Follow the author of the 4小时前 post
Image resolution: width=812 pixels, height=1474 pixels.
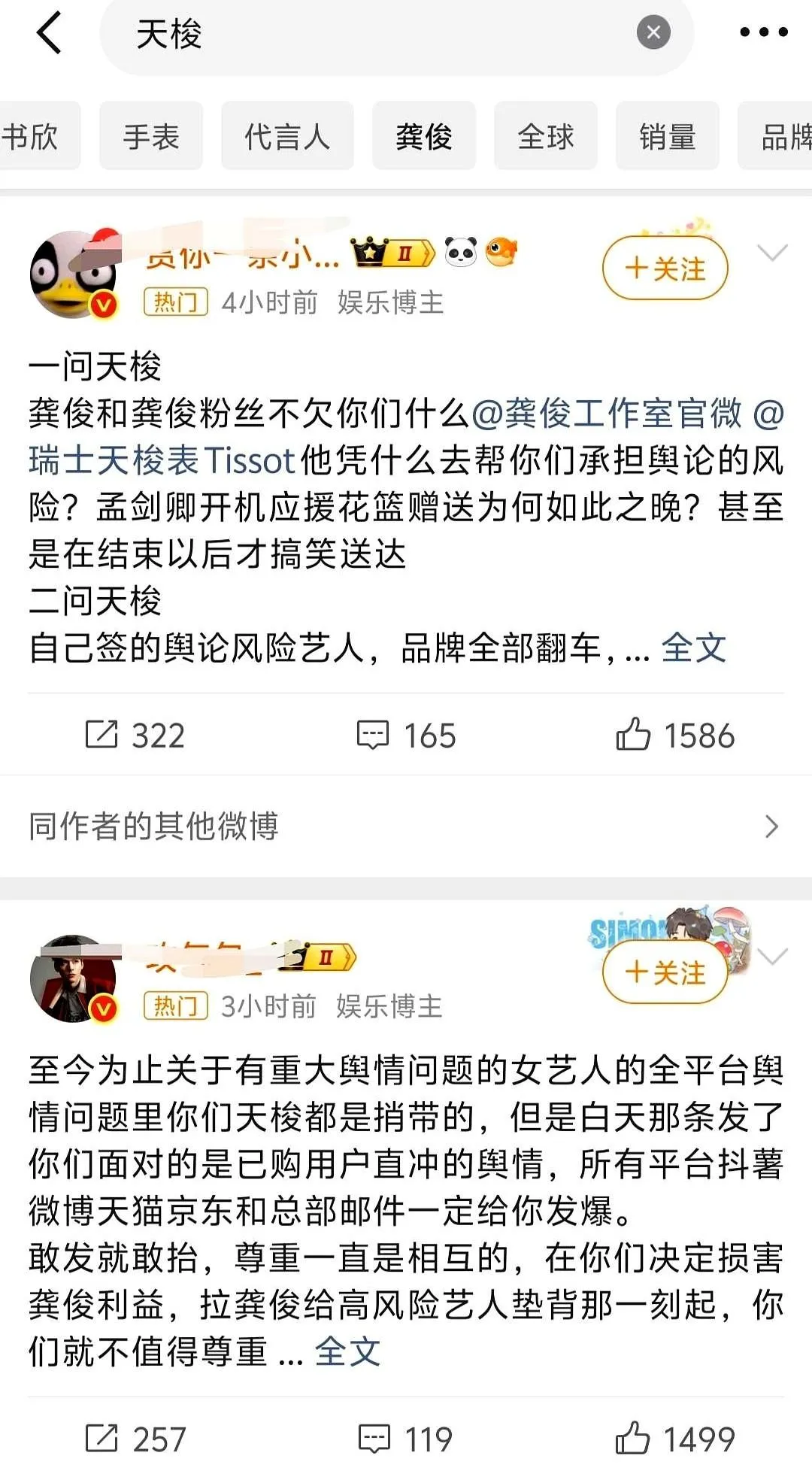coord(665,268)
